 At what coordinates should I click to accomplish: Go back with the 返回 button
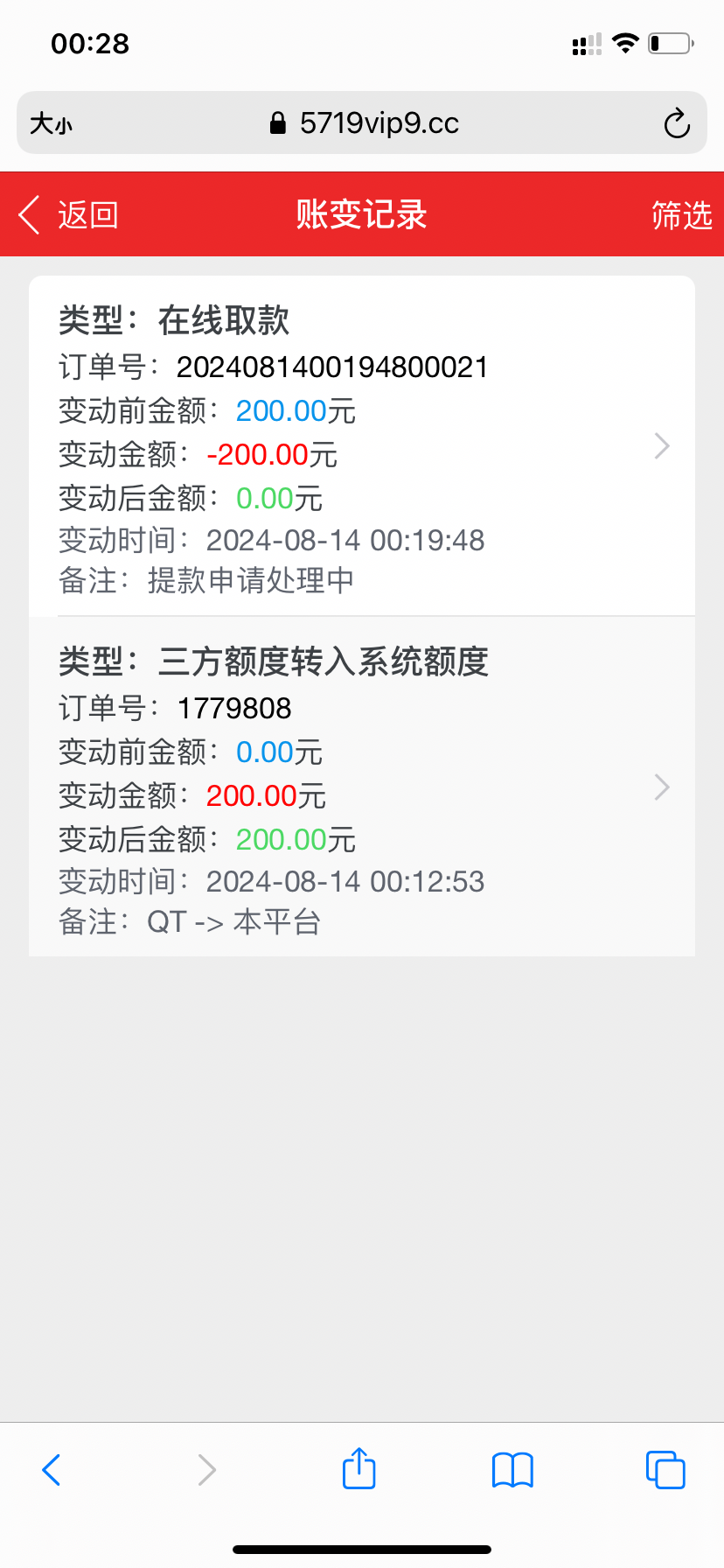[68, 214]
